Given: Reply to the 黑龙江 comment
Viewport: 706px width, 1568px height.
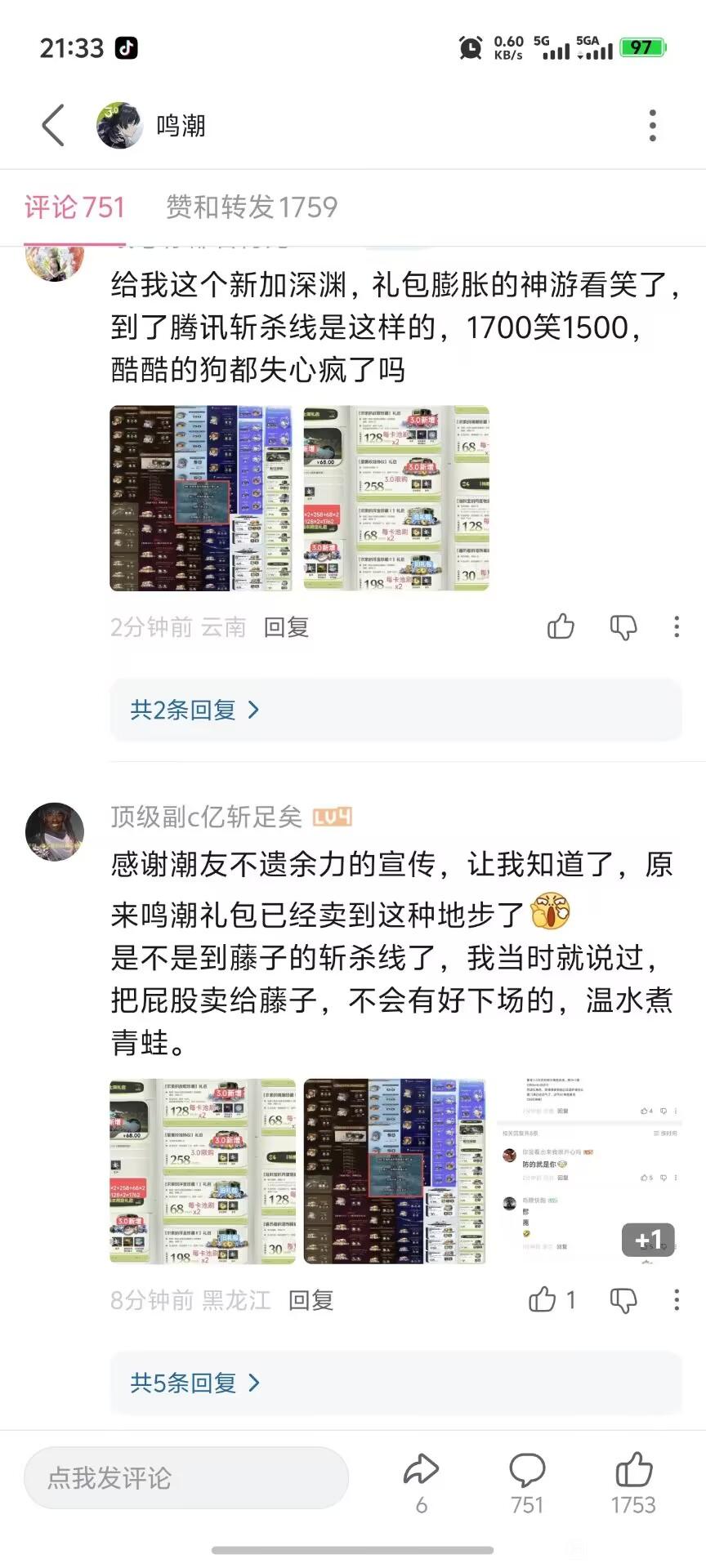Looking at the screenshot, I should pos(311,1300).
